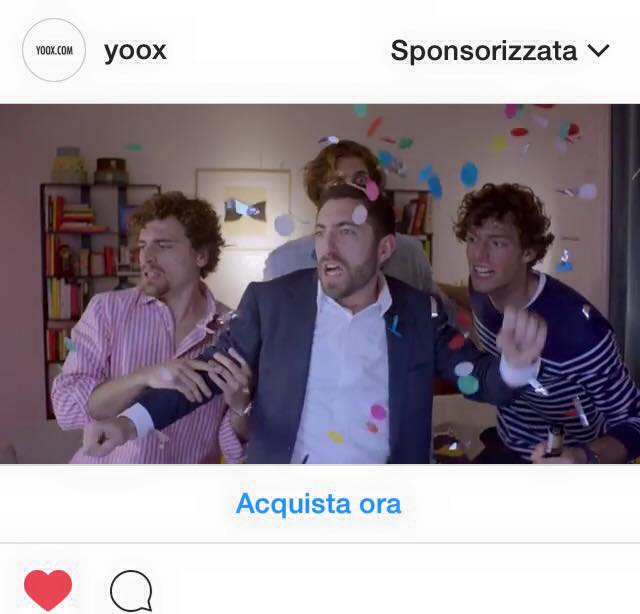Open comments with the speech bubble
640x614 pixels.
pyautogui.click(x=131, y=591)
